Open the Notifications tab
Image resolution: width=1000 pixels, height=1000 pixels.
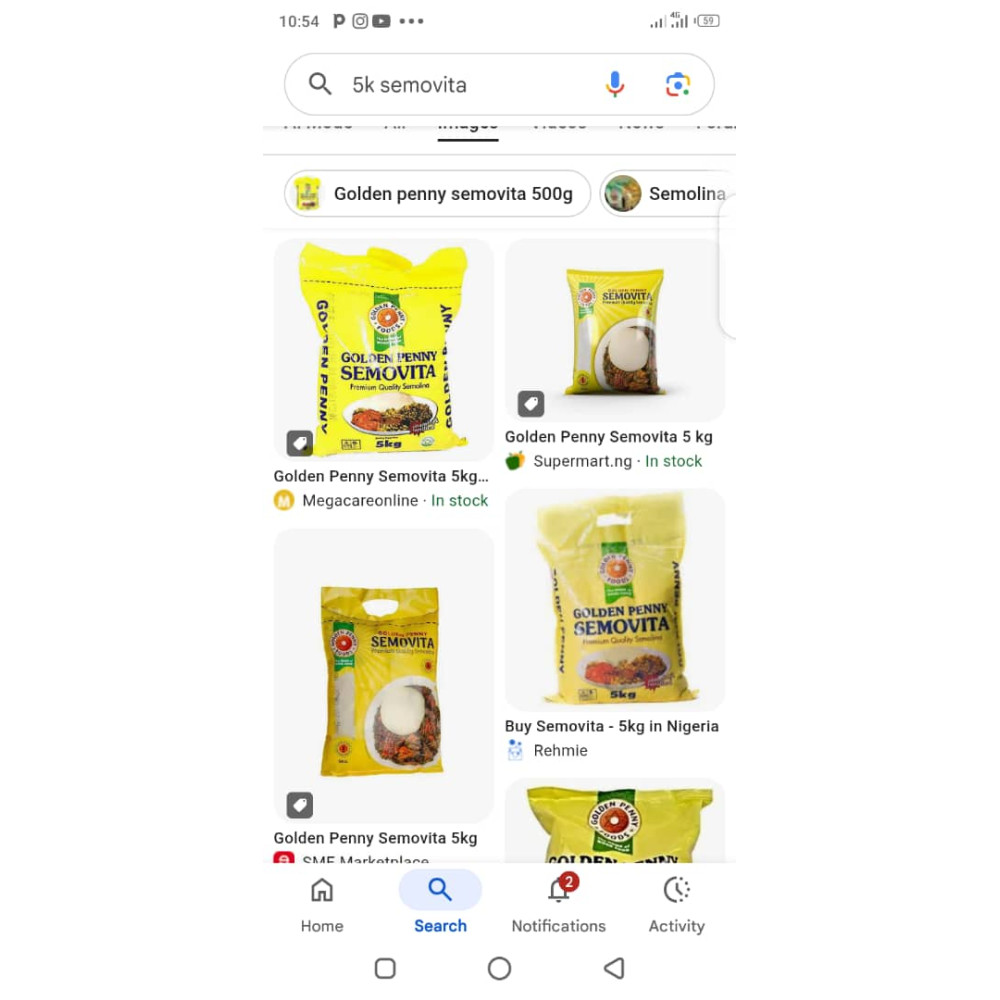pyautogui.click(x=558, y=903)
